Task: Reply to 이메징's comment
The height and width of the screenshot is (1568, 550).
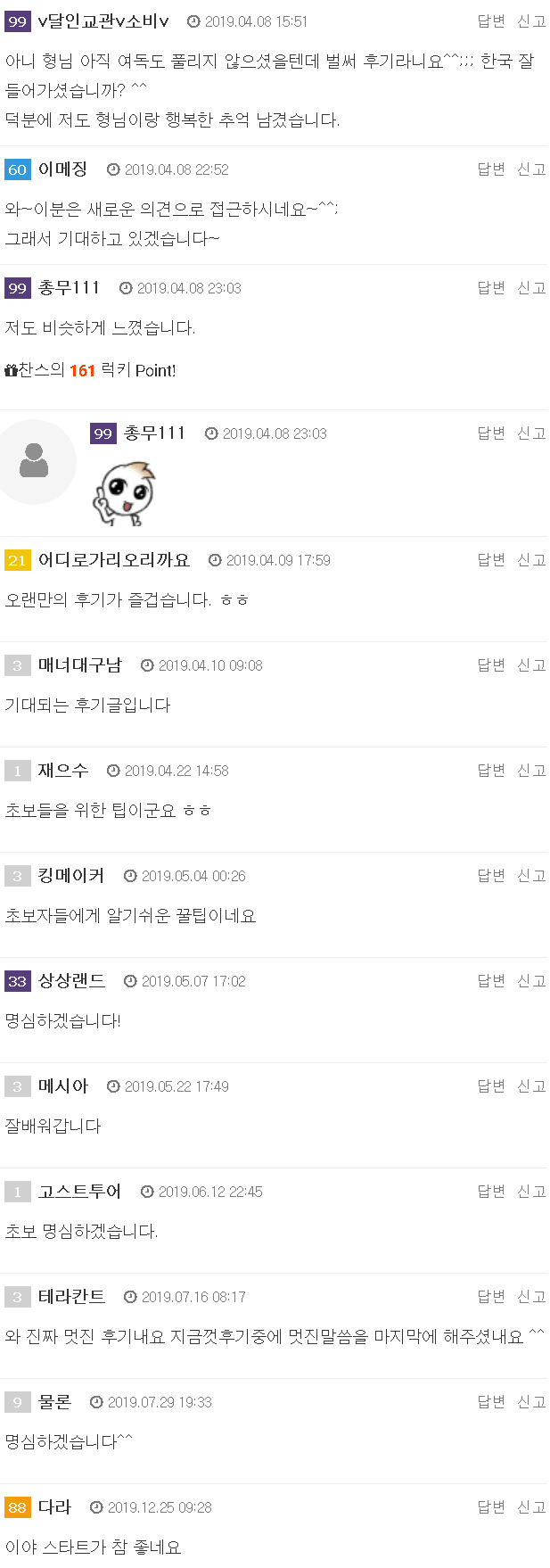Action: 490,169
